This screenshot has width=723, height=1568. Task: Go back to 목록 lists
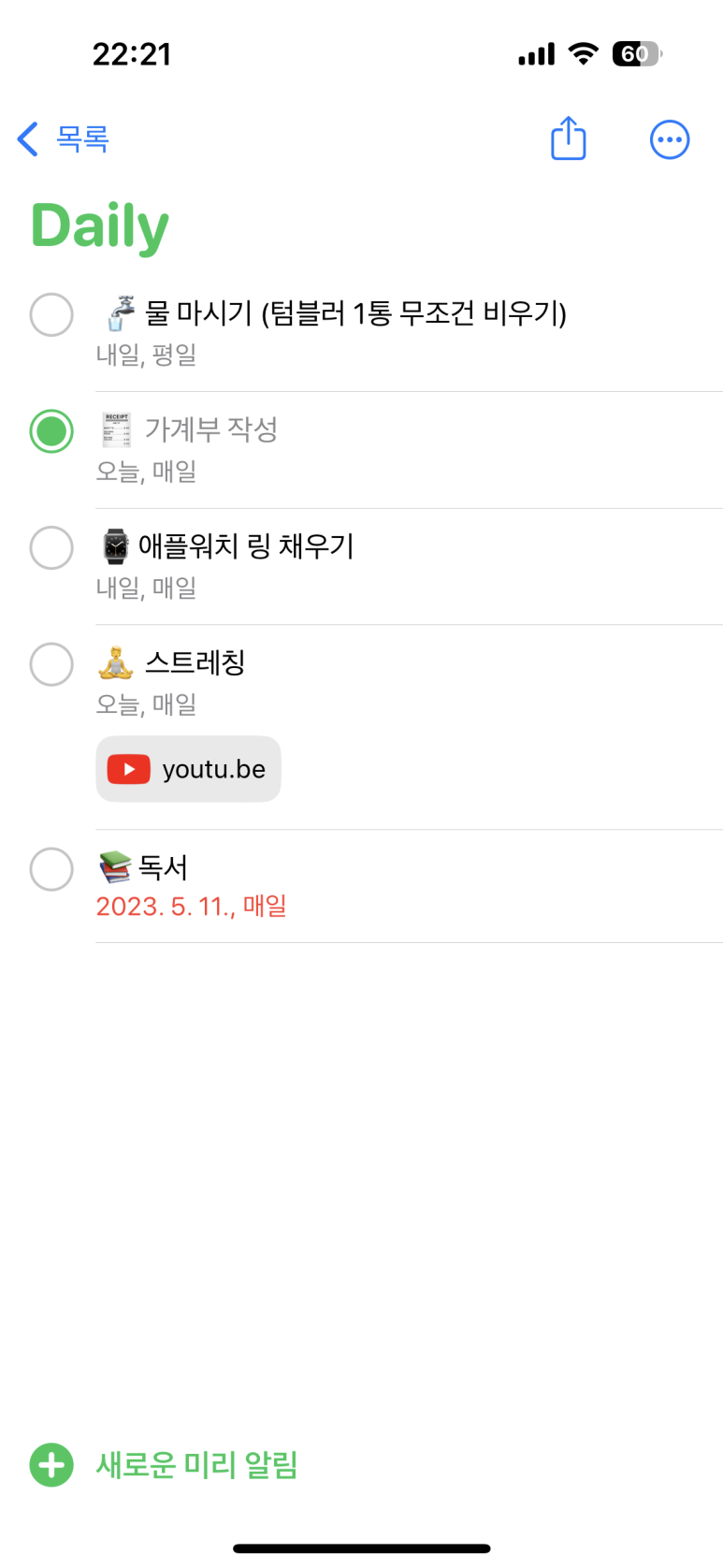(x=64, y=139)
